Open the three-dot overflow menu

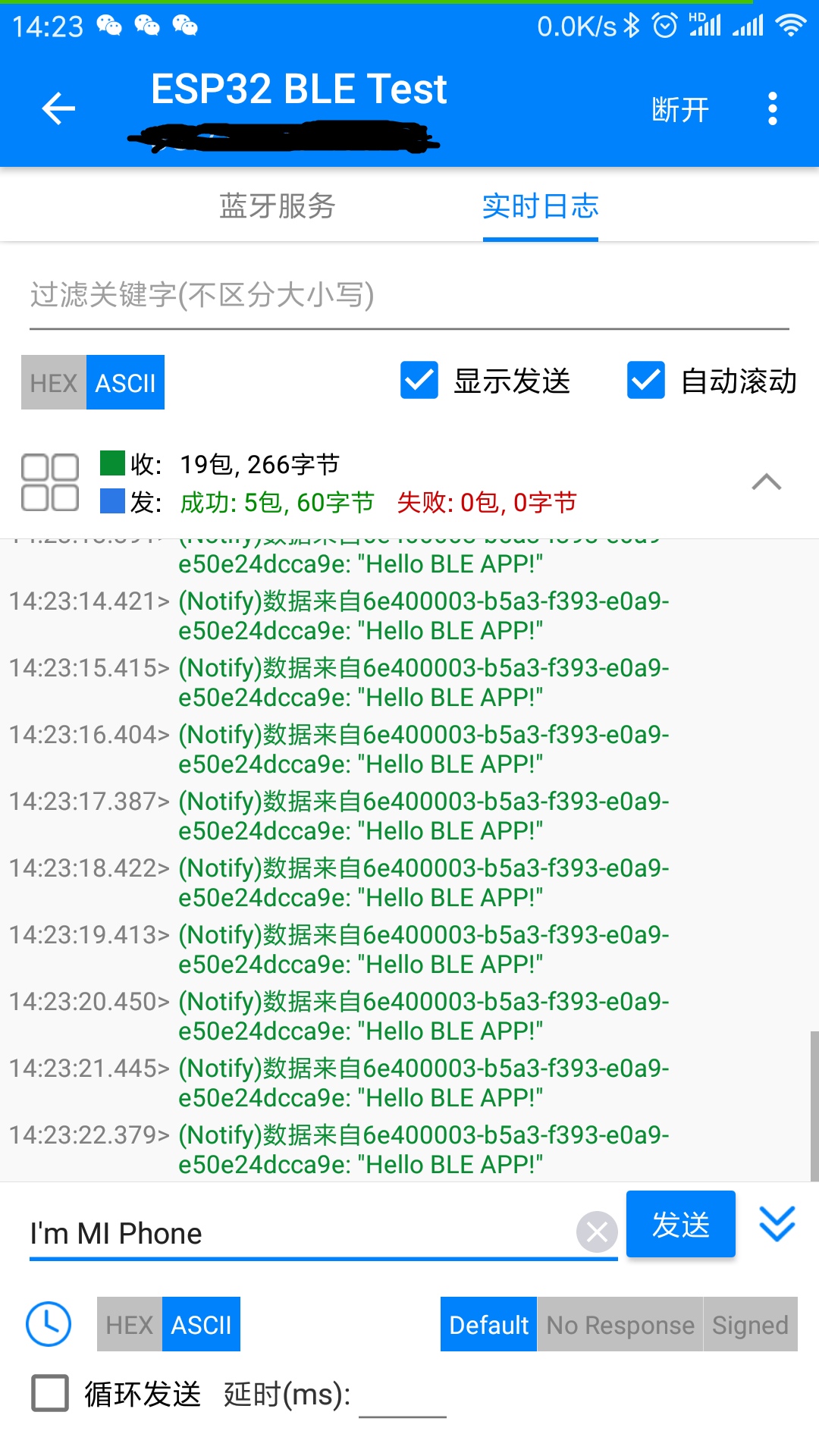click(772, 109)
